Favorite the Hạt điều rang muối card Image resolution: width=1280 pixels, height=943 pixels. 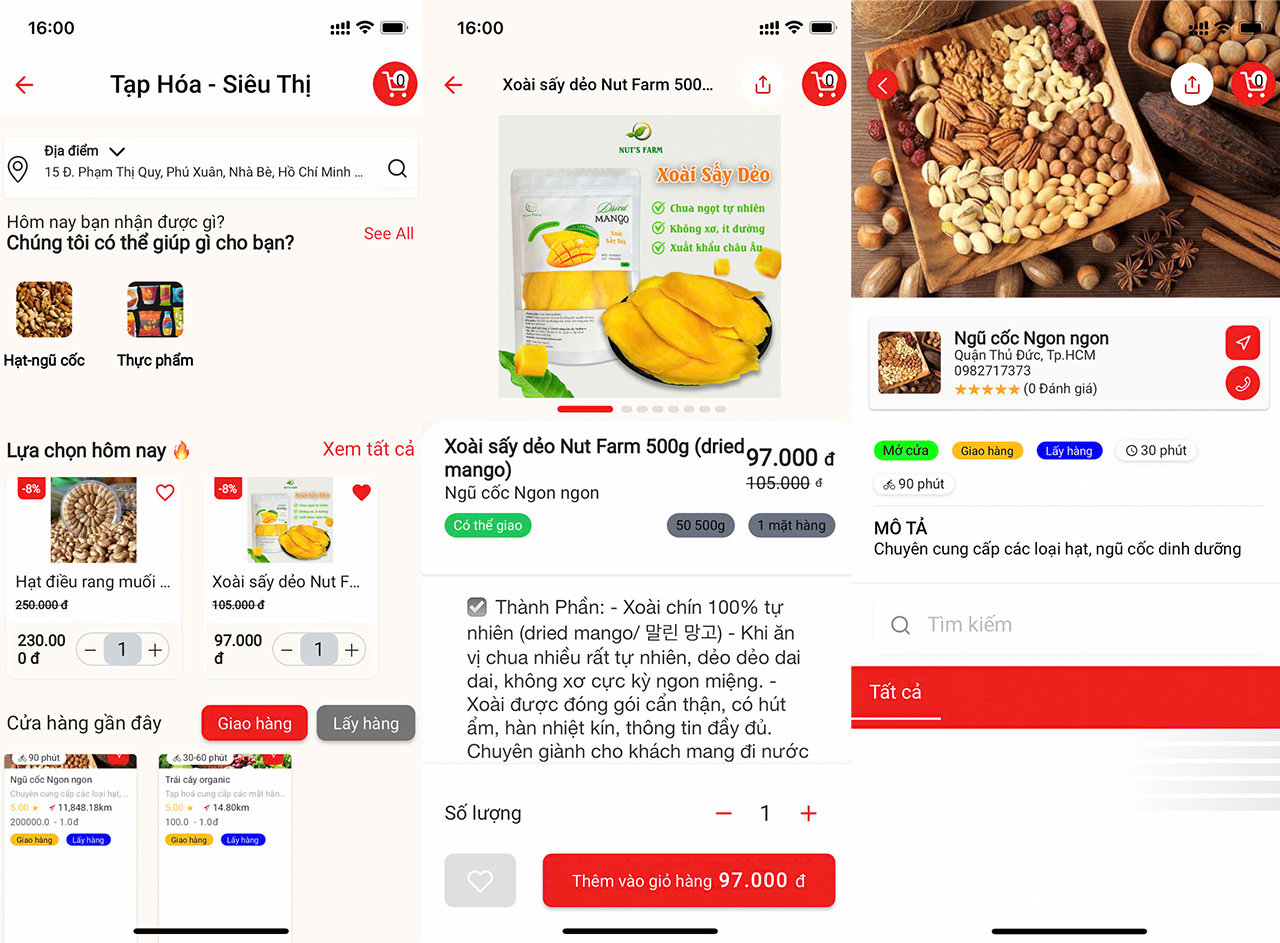click(x=165, y=492)
